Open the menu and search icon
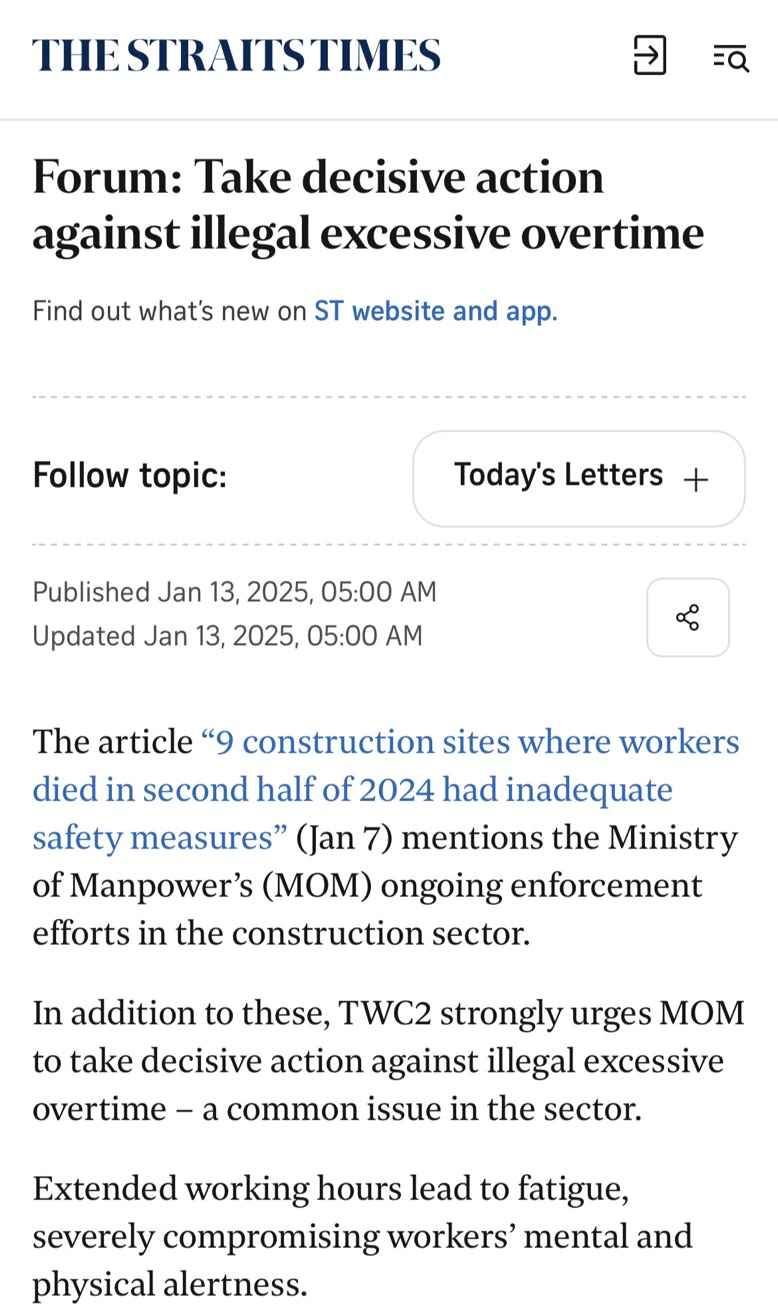The image size is (778, 1312). point(731,58)
